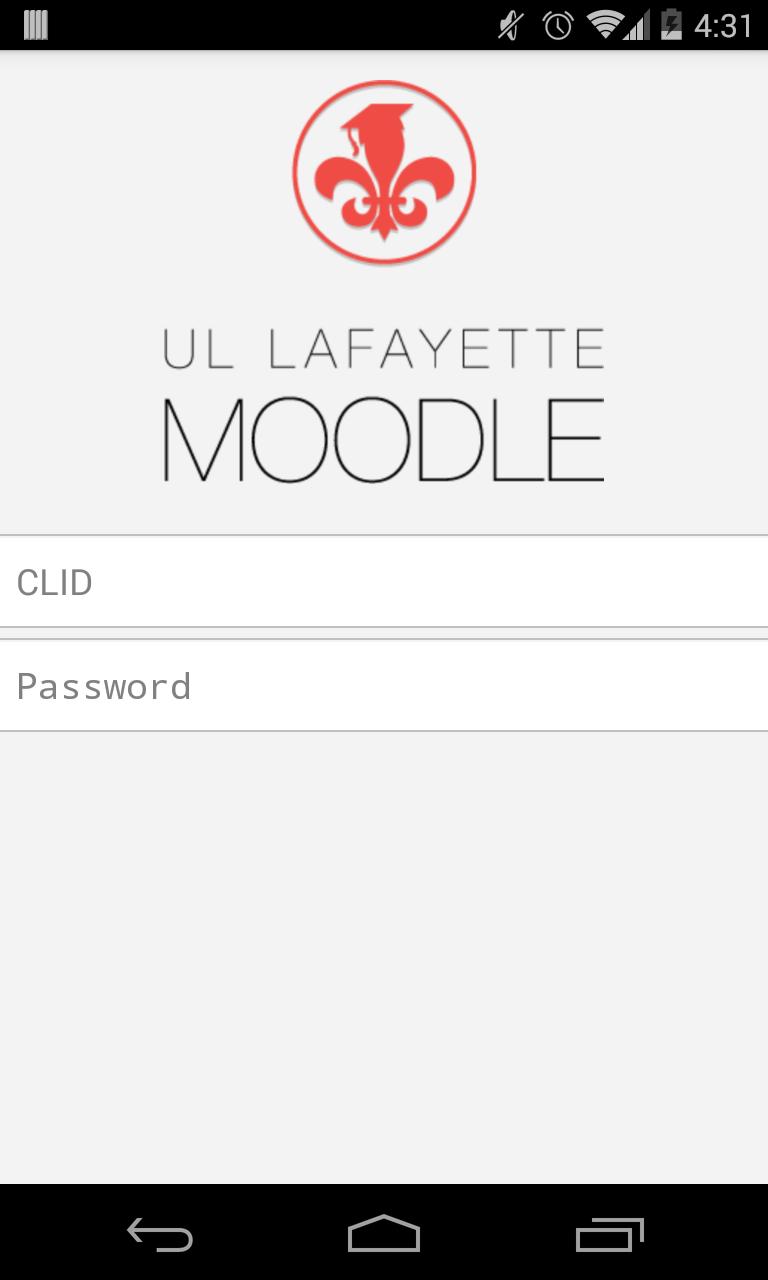Viewport: 768px width, 1280px height.
Task: Tap the Password placeholder text
Action: coord(103,686)
